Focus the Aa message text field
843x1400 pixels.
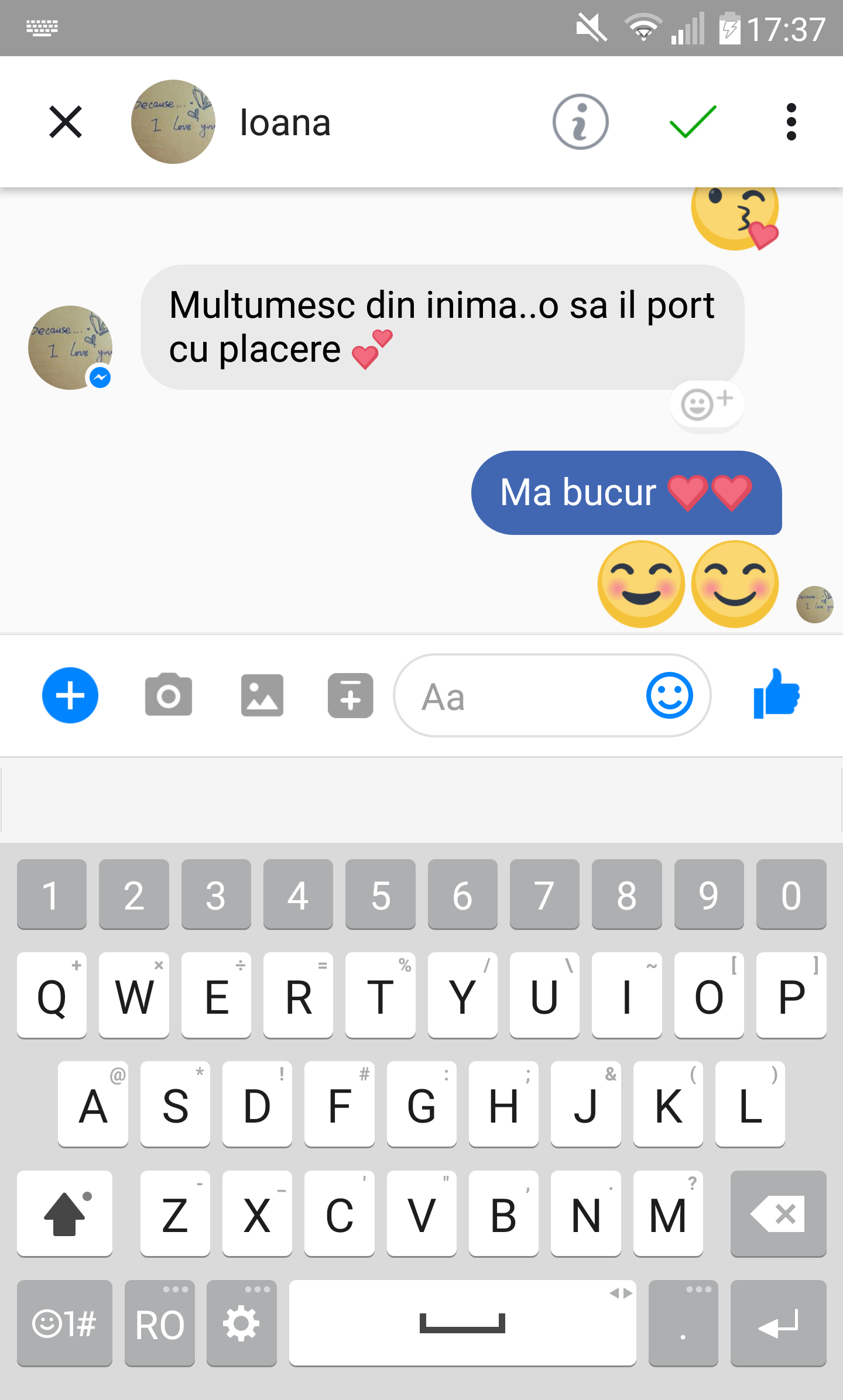click(515, 696)
